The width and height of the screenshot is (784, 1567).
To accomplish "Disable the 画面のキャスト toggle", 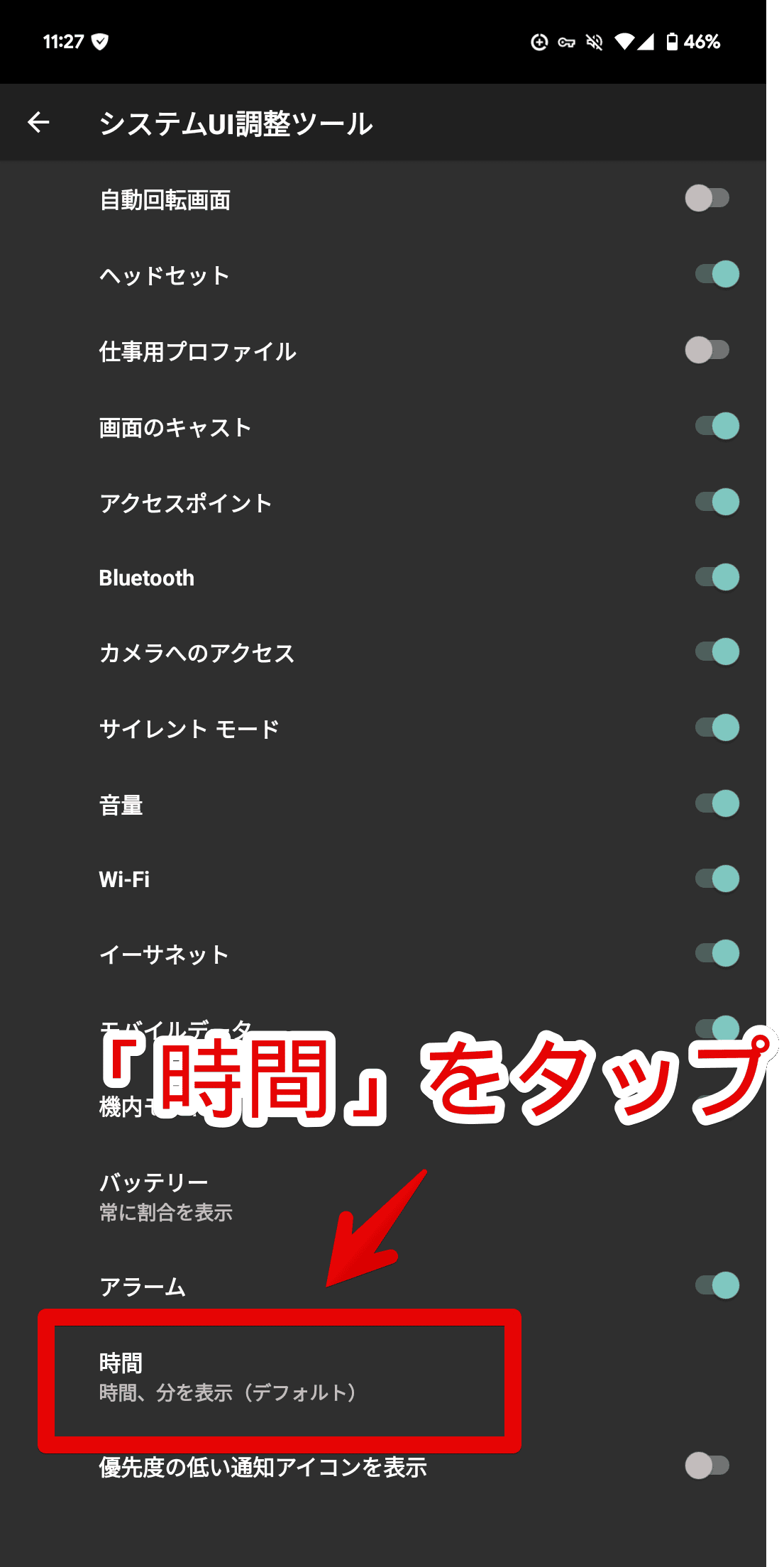I will (x=717, y=426).
